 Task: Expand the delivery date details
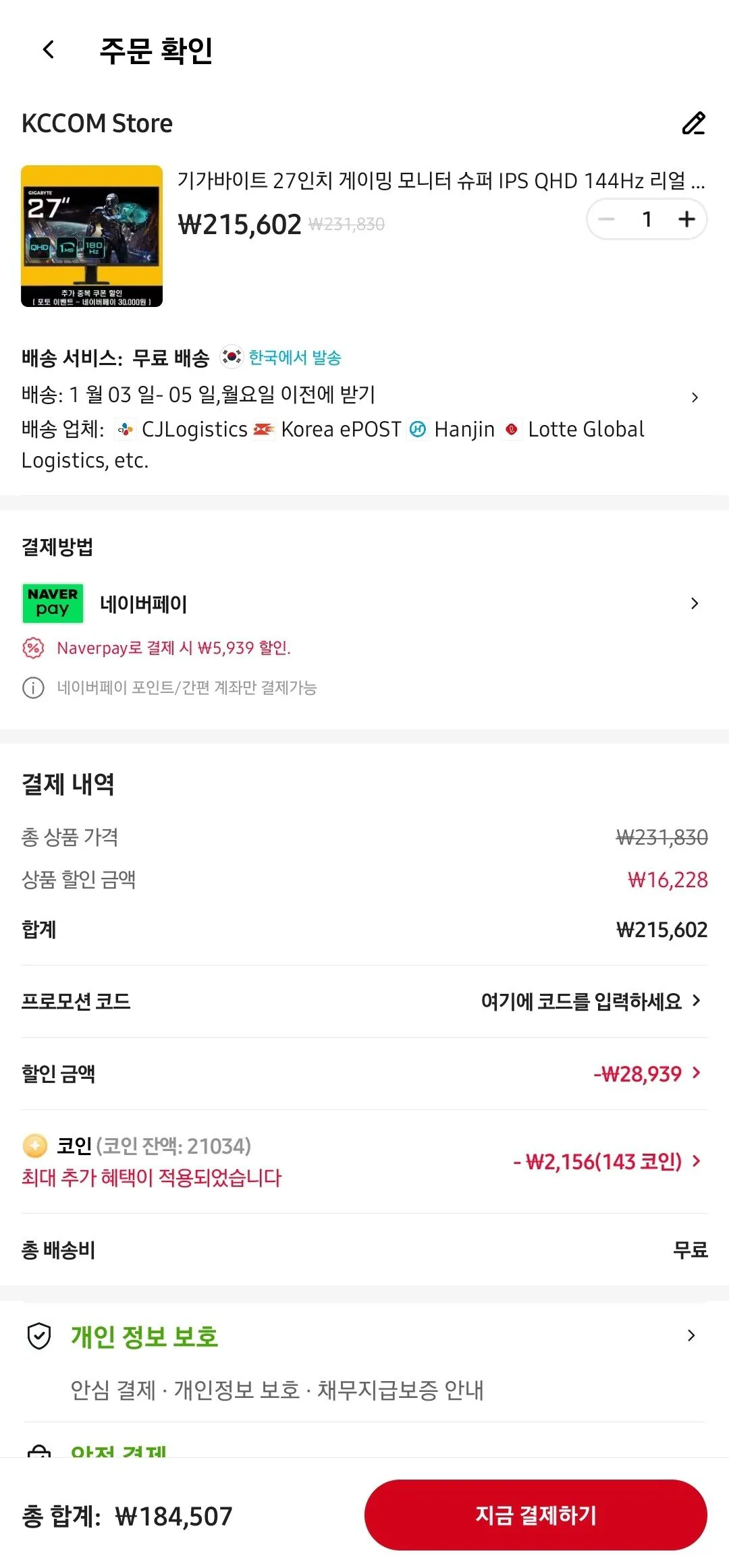tap(695, 397)
